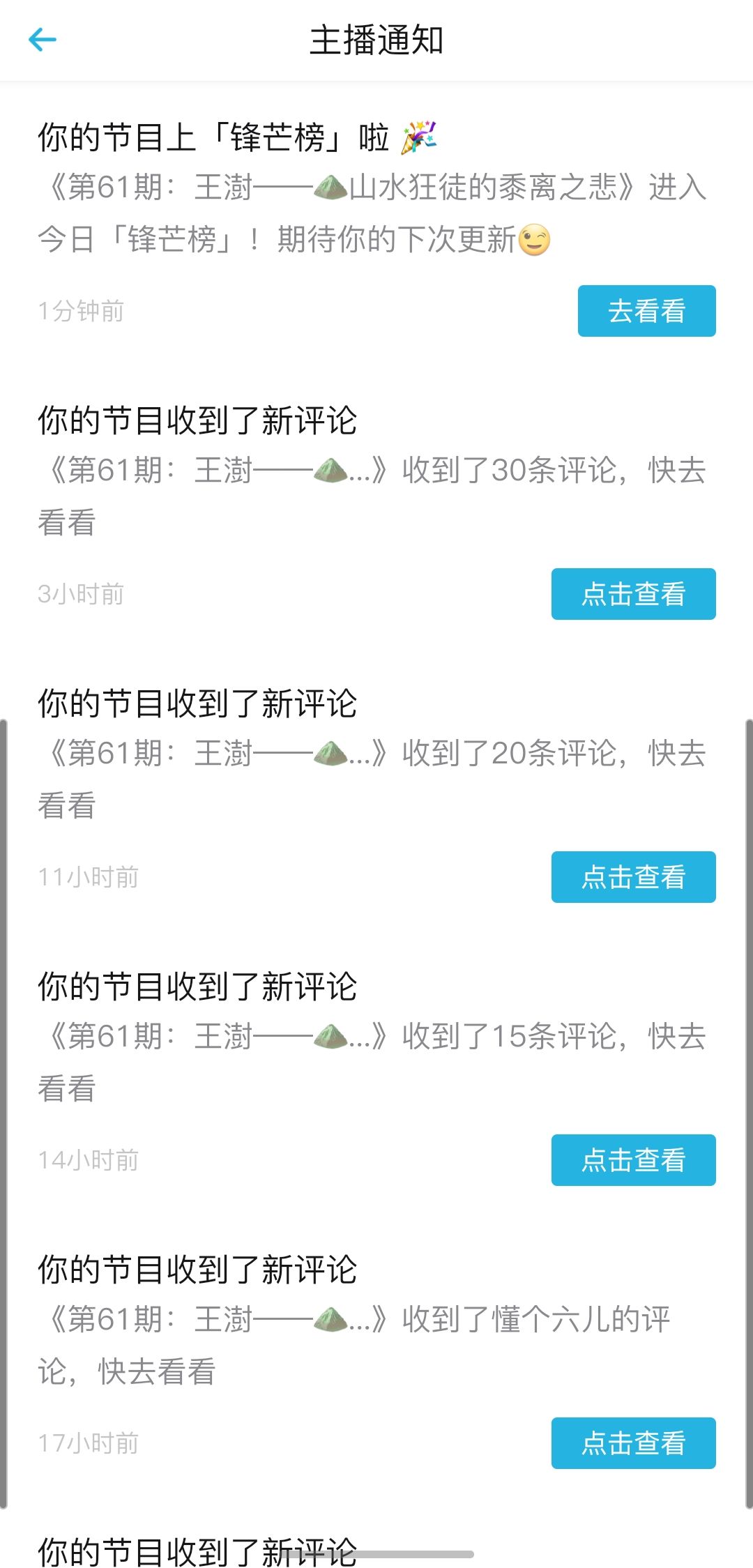This screenshot has width=753, height=1568.
Task: Go back from 主播通知 page
Action: coord(43,40)
